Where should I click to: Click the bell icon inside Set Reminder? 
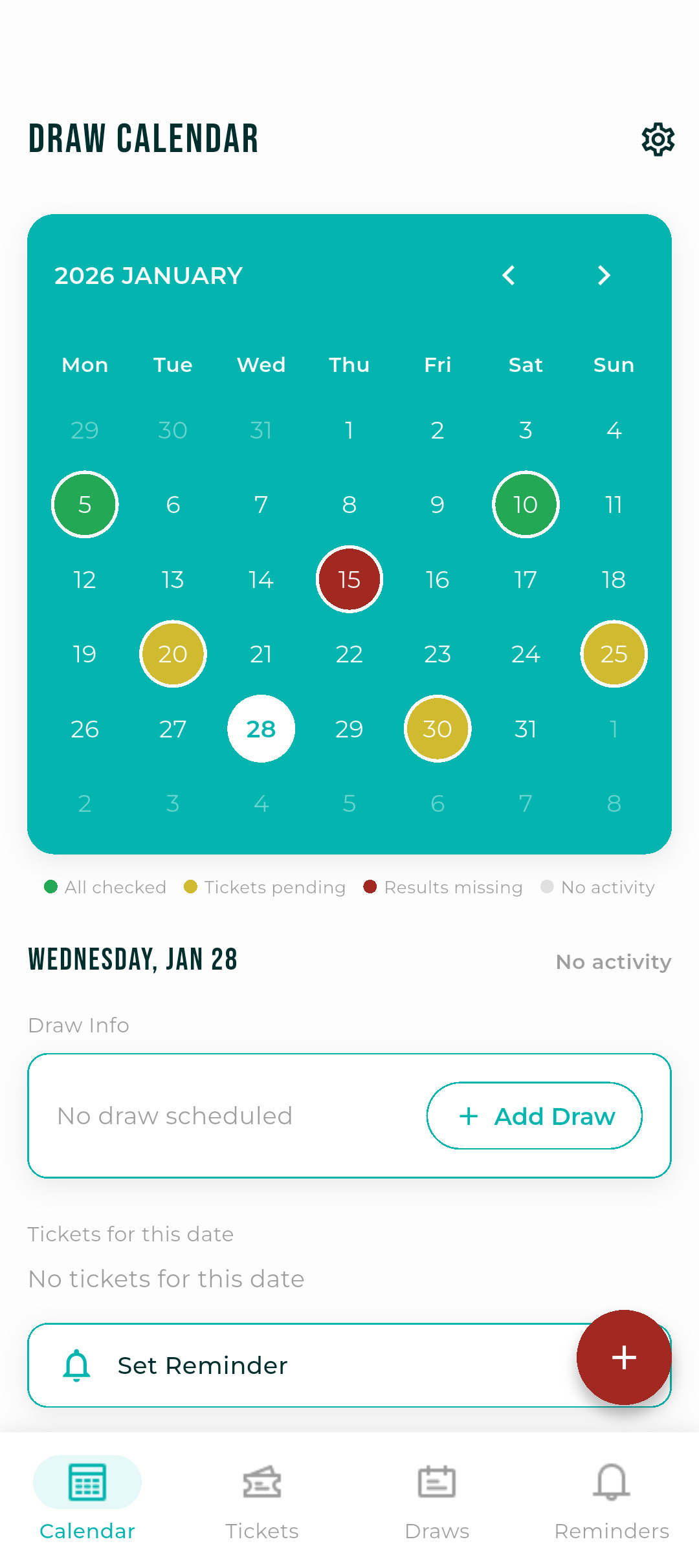78,1365
